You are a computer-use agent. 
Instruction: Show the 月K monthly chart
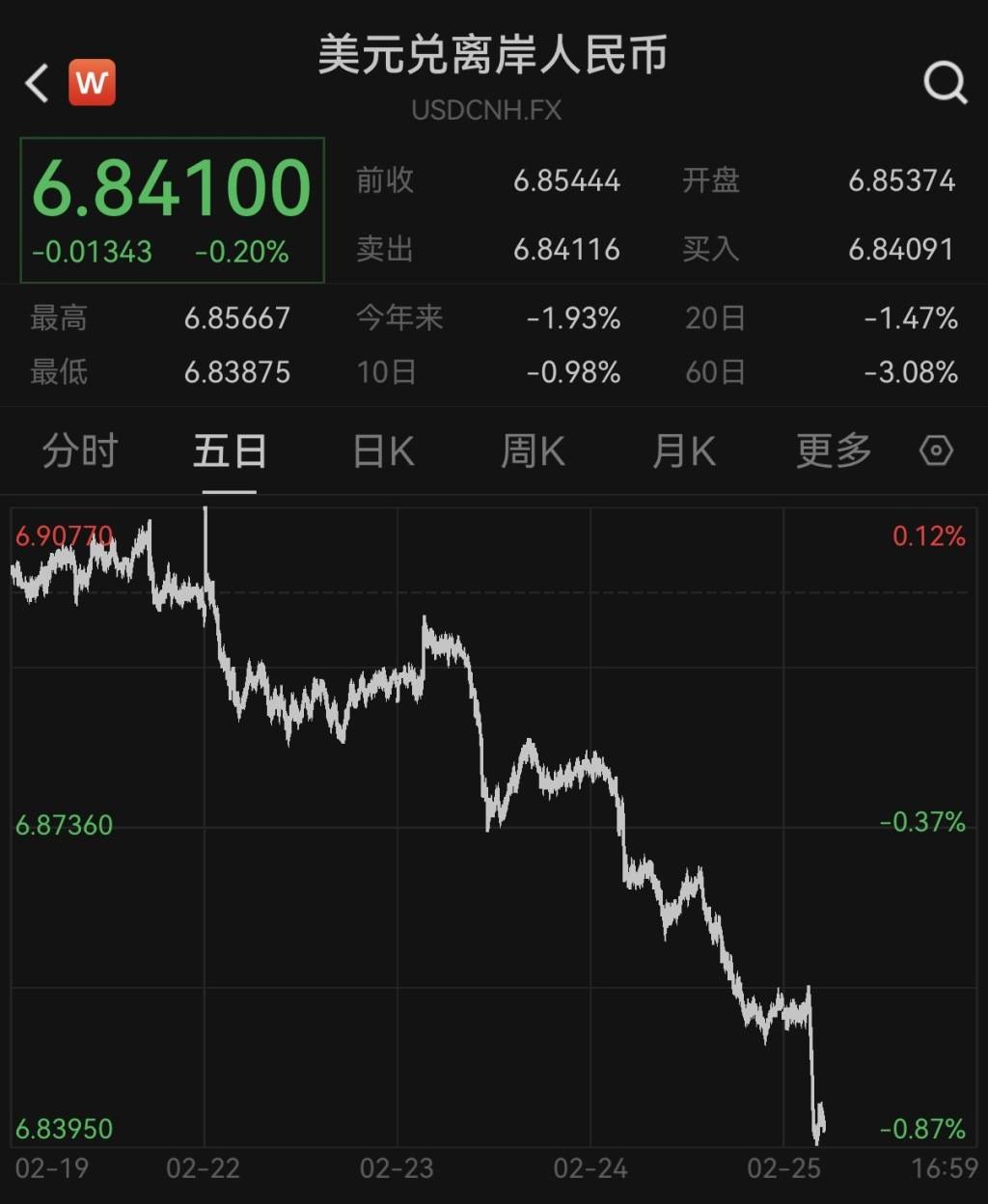click(684, 451)
